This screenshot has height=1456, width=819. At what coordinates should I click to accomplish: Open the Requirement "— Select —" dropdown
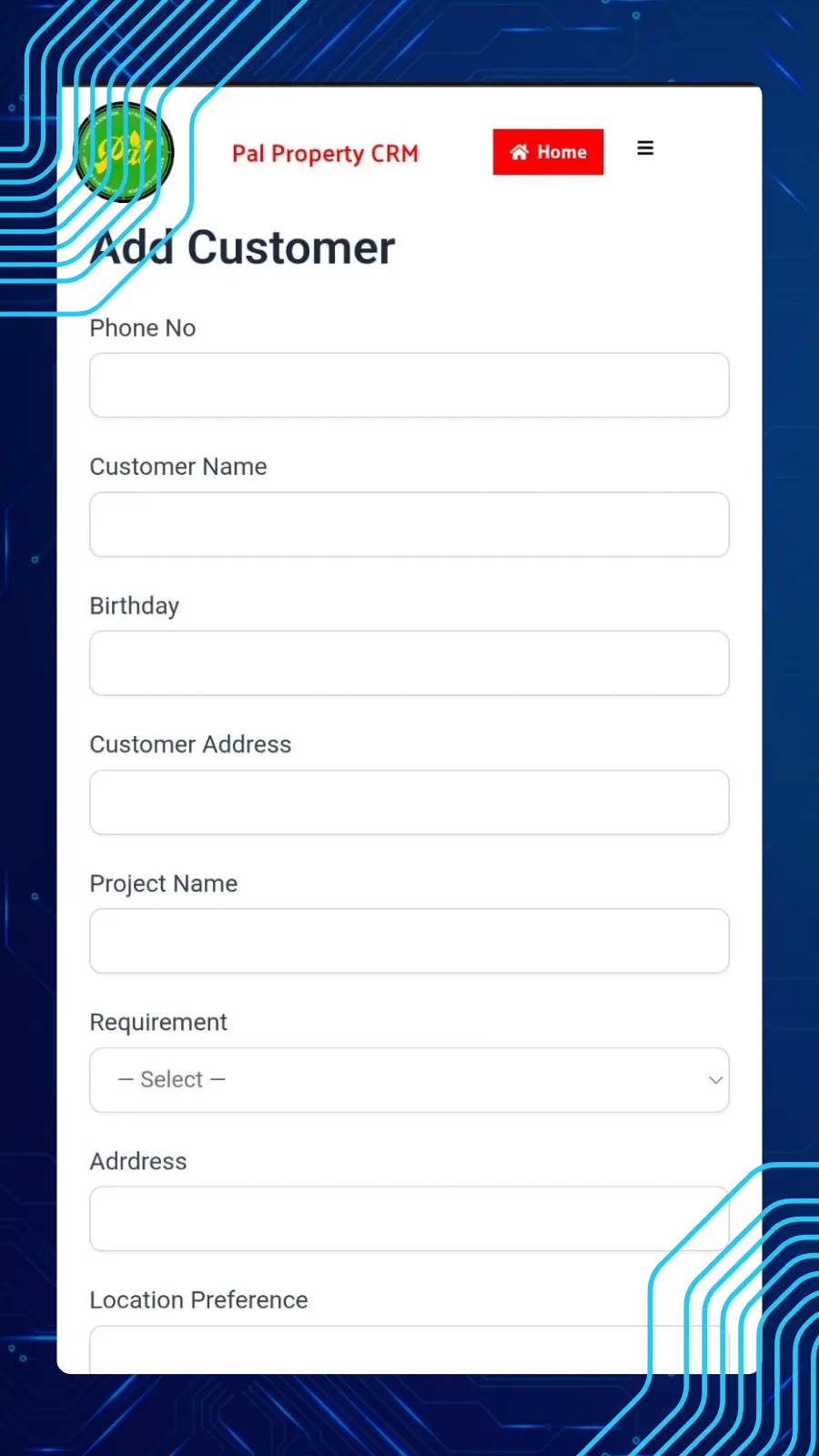coord(409,1080)
